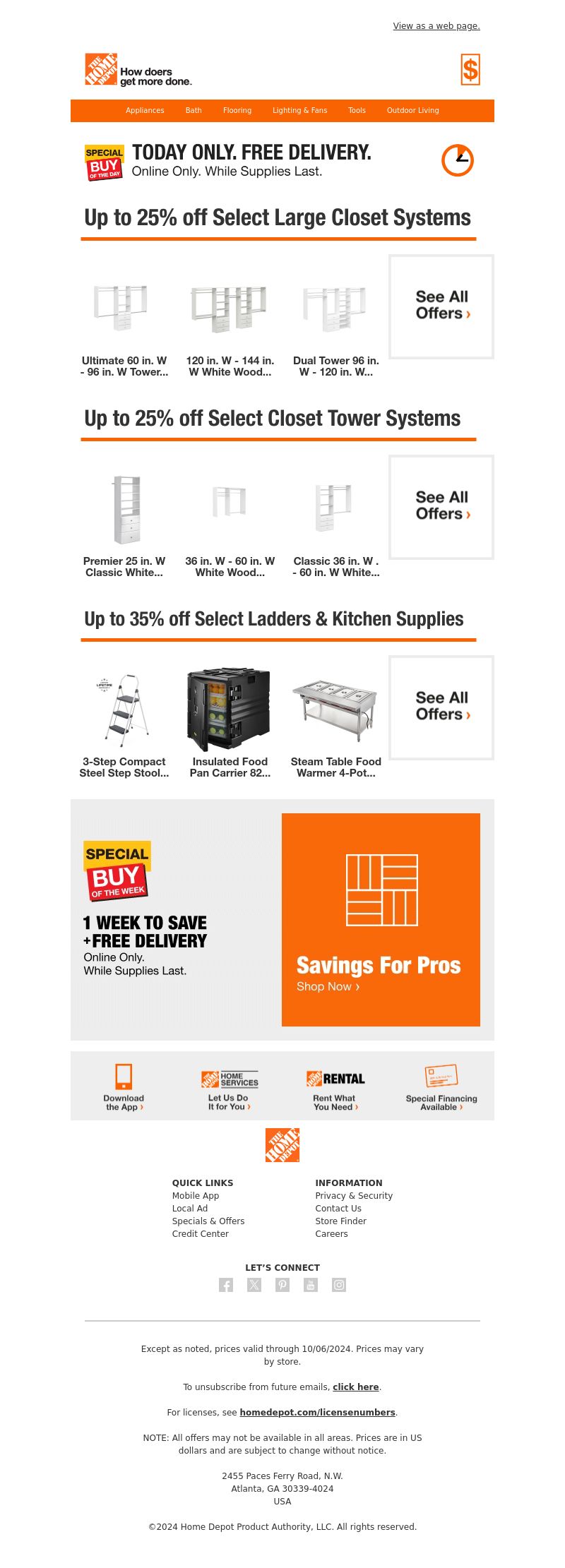Check Special Financing Available
Viewport: 565px width, 1568px height.
tap(441, 1101)
